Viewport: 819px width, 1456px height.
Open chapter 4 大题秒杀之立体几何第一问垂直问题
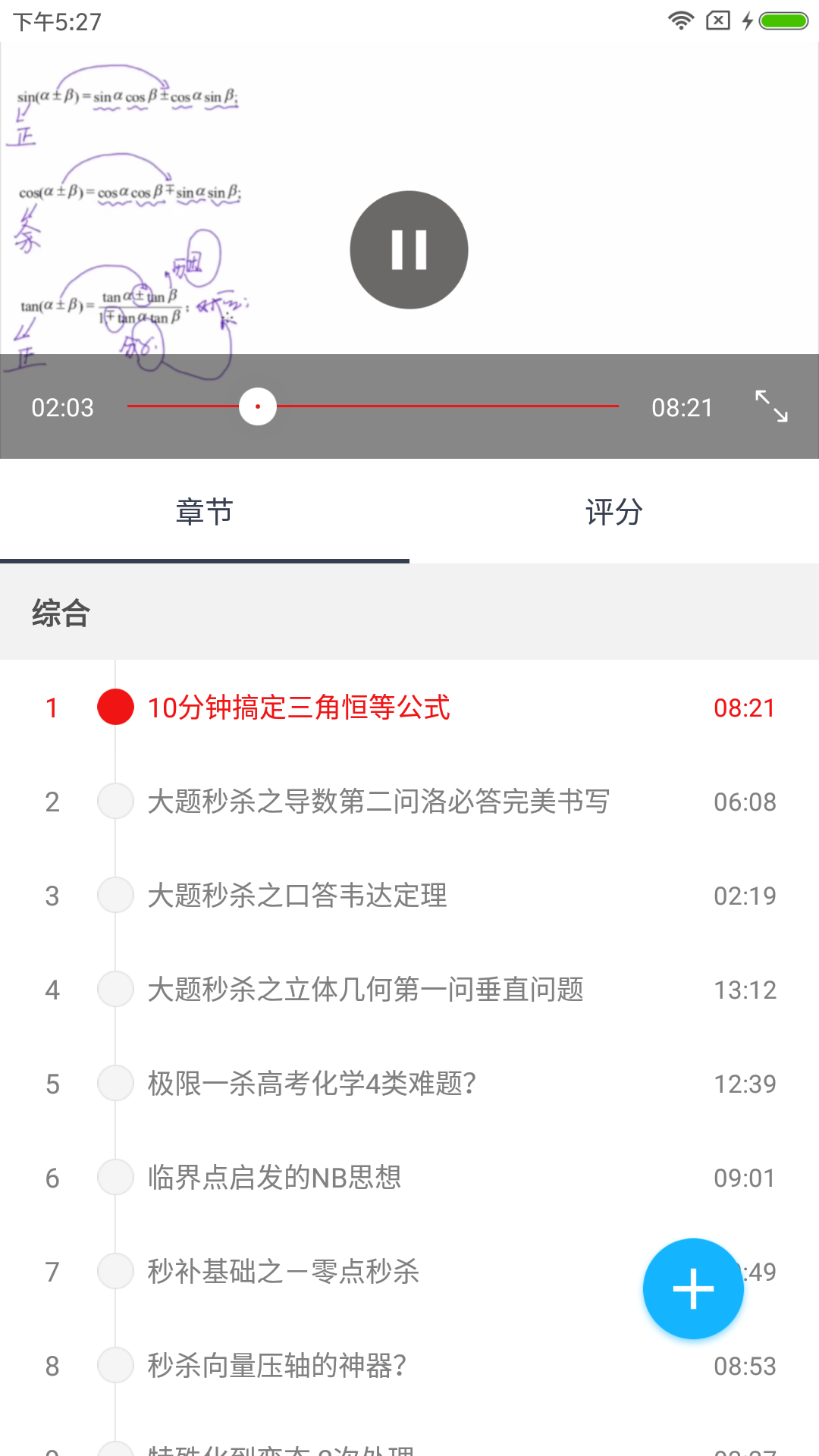(x=367, y=989)
